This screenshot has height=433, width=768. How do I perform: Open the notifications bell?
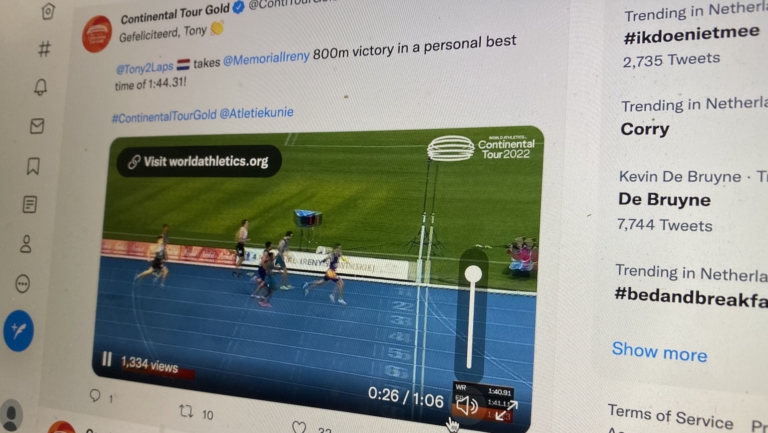tap(40, 87)
